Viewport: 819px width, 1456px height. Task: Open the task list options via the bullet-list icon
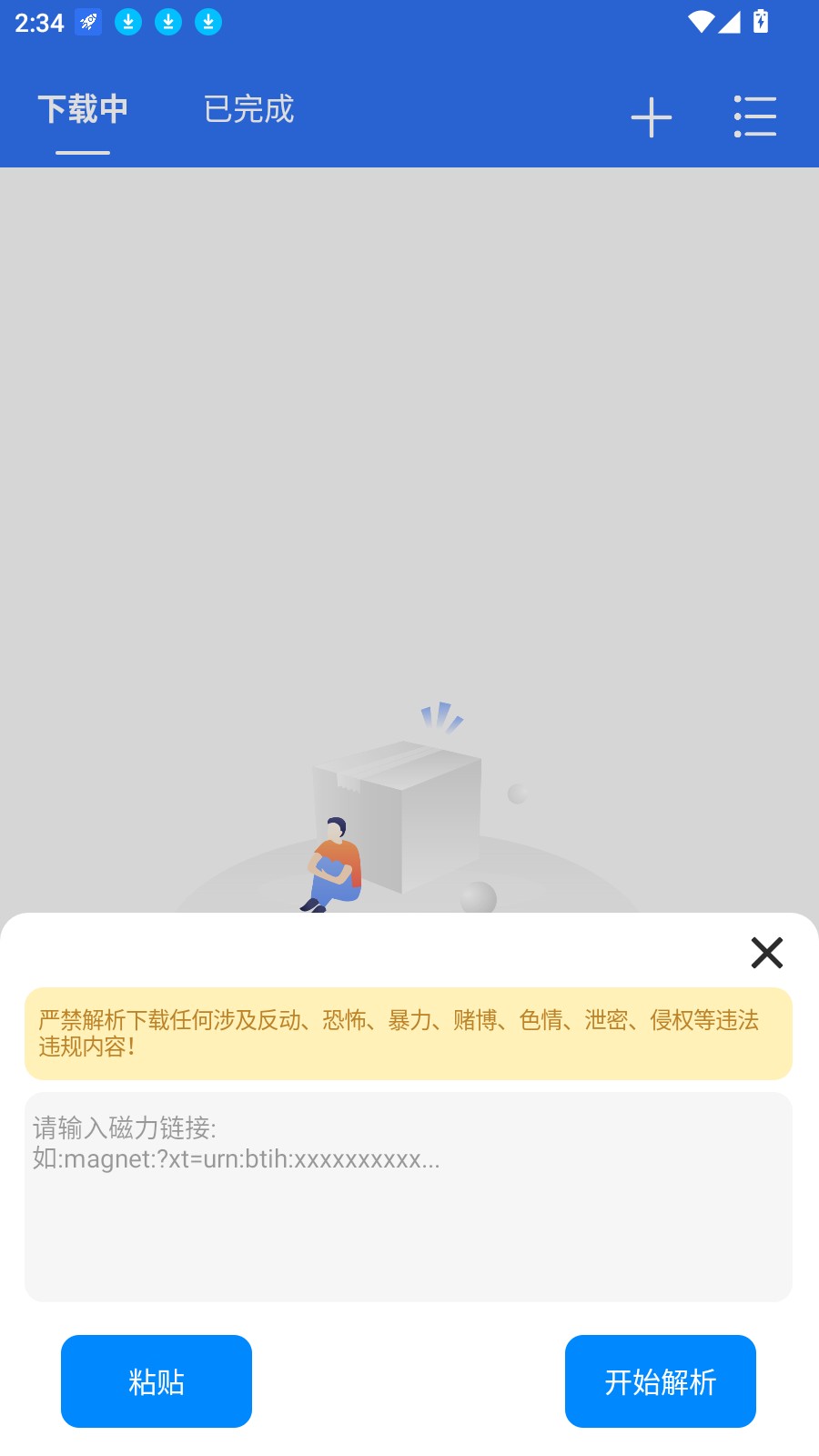[755, 116]
